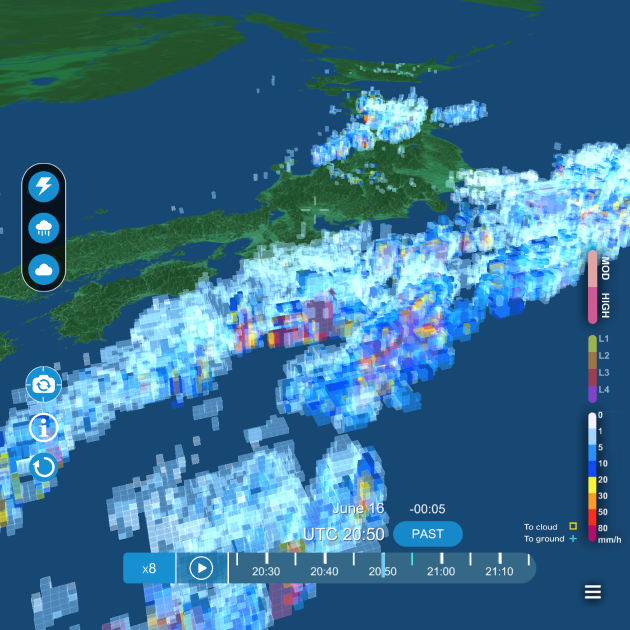Open the hamburger menu

(x=593, y=592)
